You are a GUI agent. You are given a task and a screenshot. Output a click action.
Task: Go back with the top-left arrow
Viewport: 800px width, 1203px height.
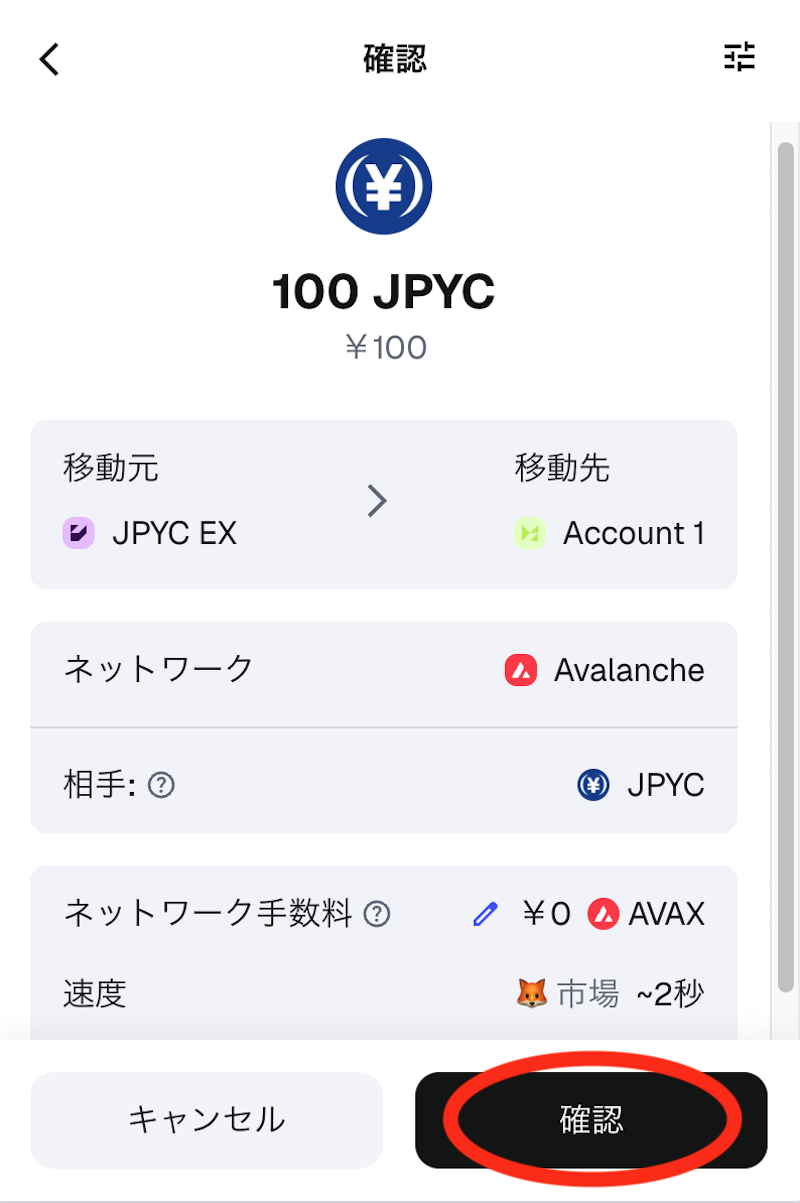[x=50, y=59]
